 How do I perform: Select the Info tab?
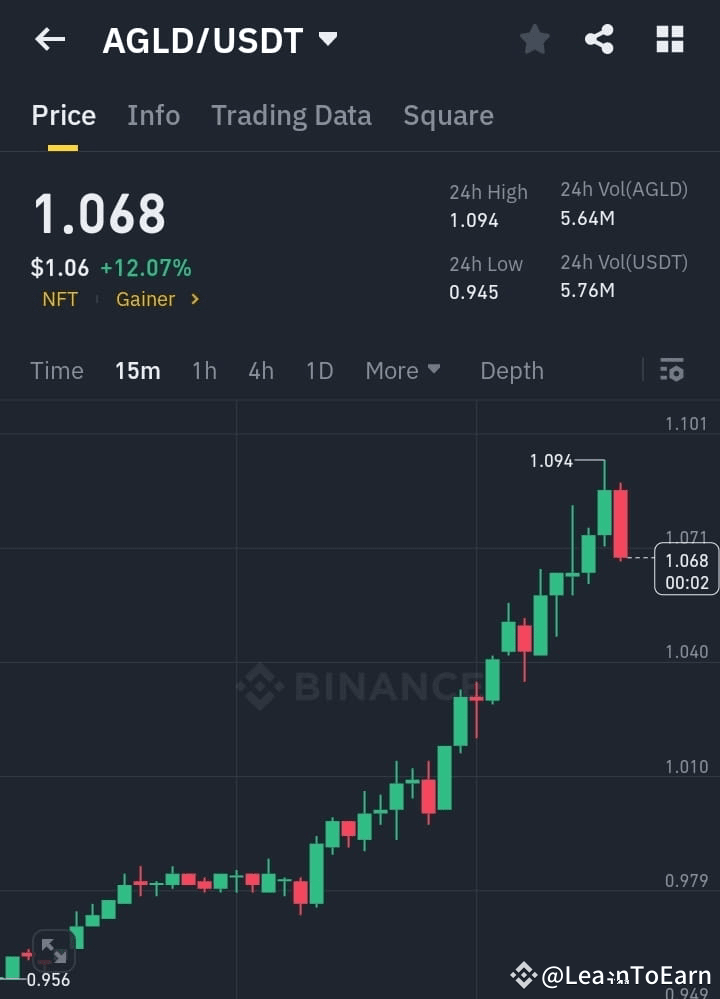[x=153, y=115]
